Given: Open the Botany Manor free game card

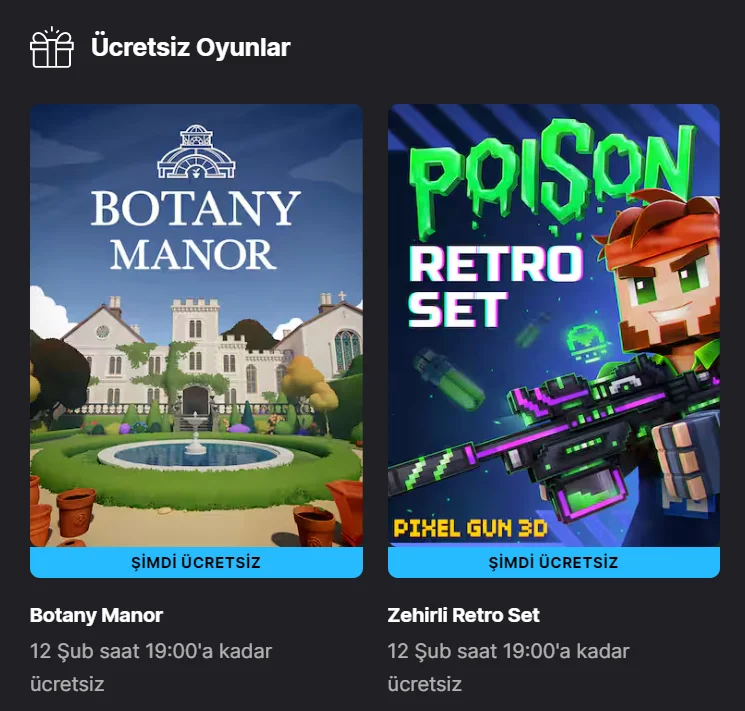Looking at the screenshot, I should pos(196,330).
